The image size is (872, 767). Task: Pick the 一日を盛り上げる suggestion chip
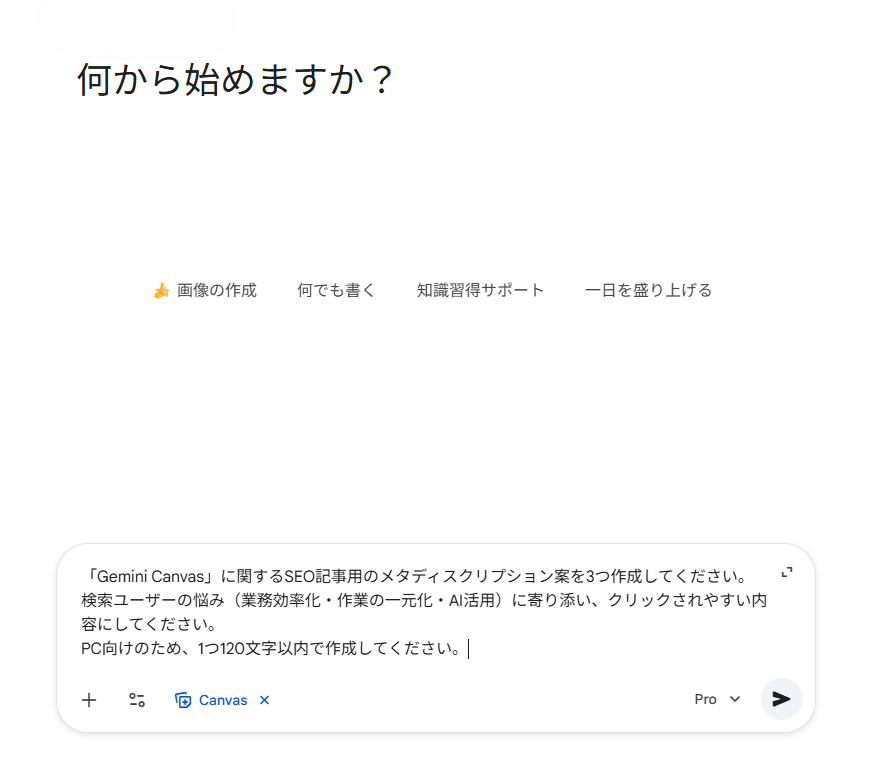coord(648,290)
